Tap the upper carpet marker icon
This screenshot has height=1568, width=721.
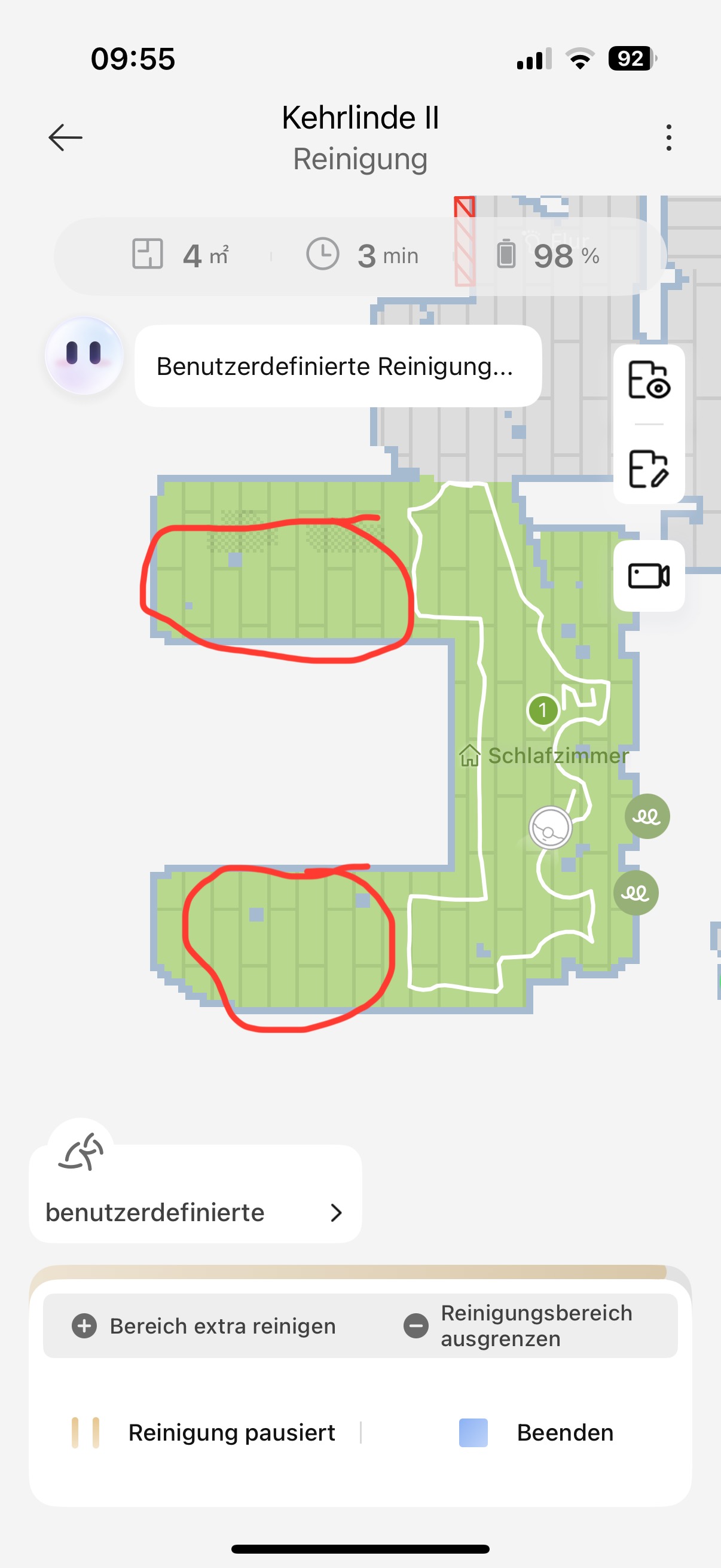pyautogui.click(x=647, y=816)
